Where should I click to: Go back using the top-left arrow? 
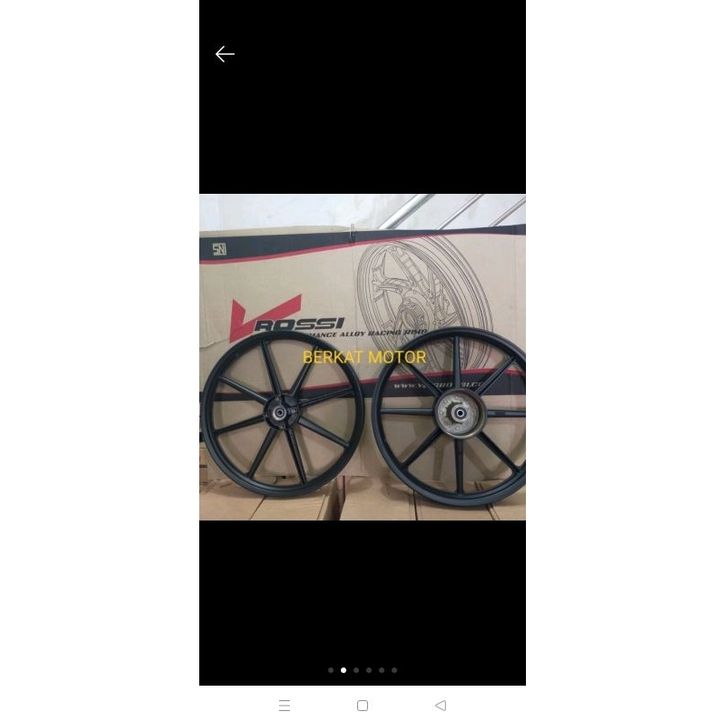pyautogui.click(x=225, y=54)
